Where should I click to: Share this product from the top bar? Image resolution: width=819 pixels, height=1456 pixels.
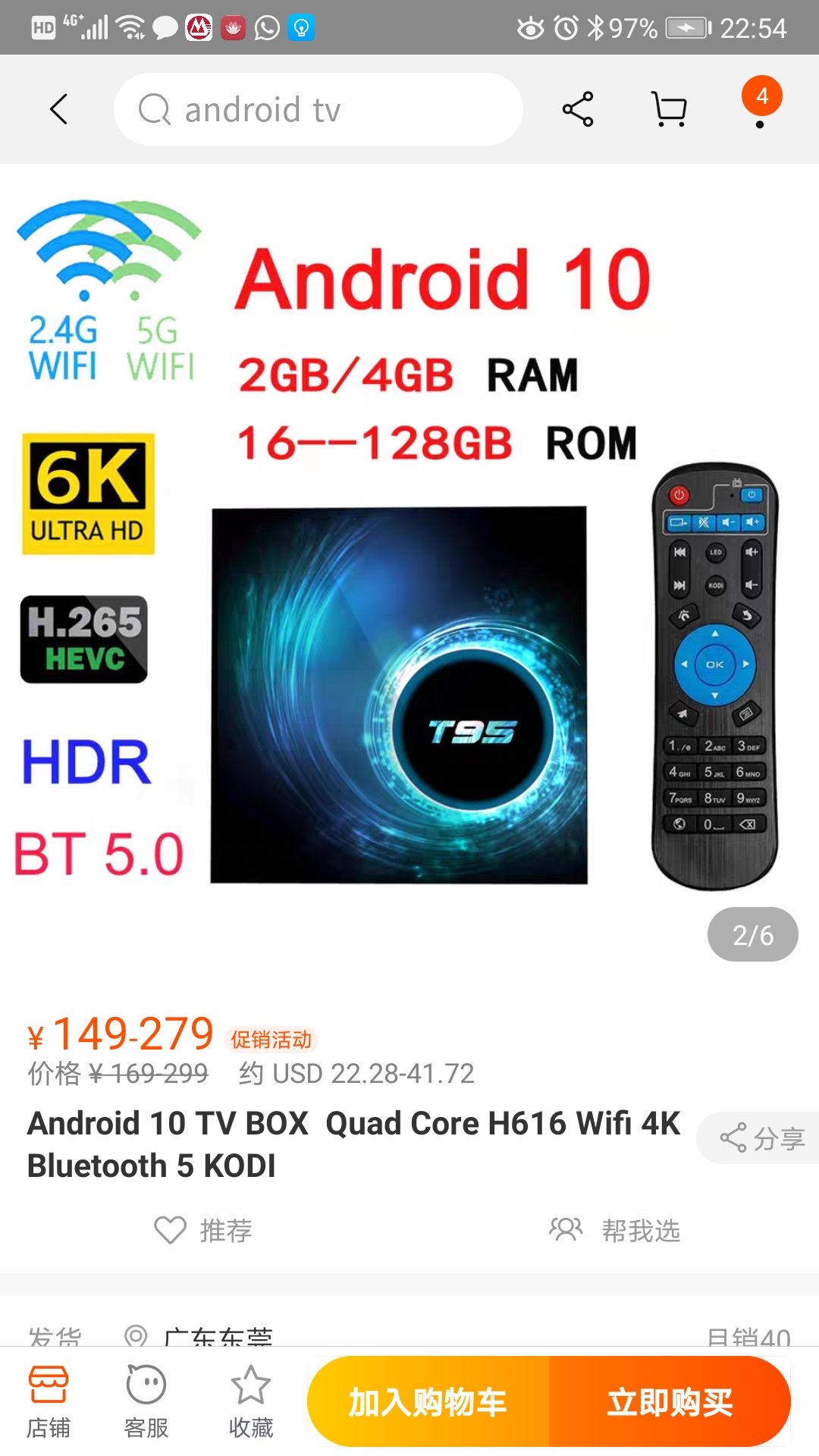(x=578, y=109)
